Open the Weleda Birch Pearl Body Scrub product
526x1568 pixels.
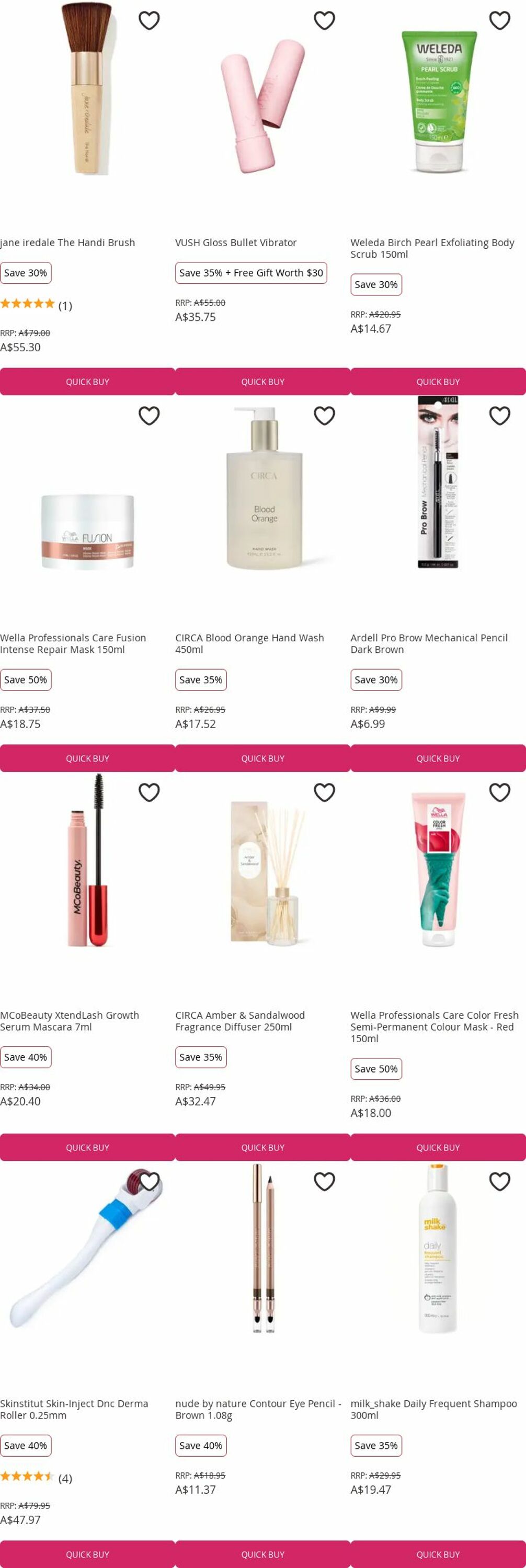pyautogui.click(x=432, y=248)
